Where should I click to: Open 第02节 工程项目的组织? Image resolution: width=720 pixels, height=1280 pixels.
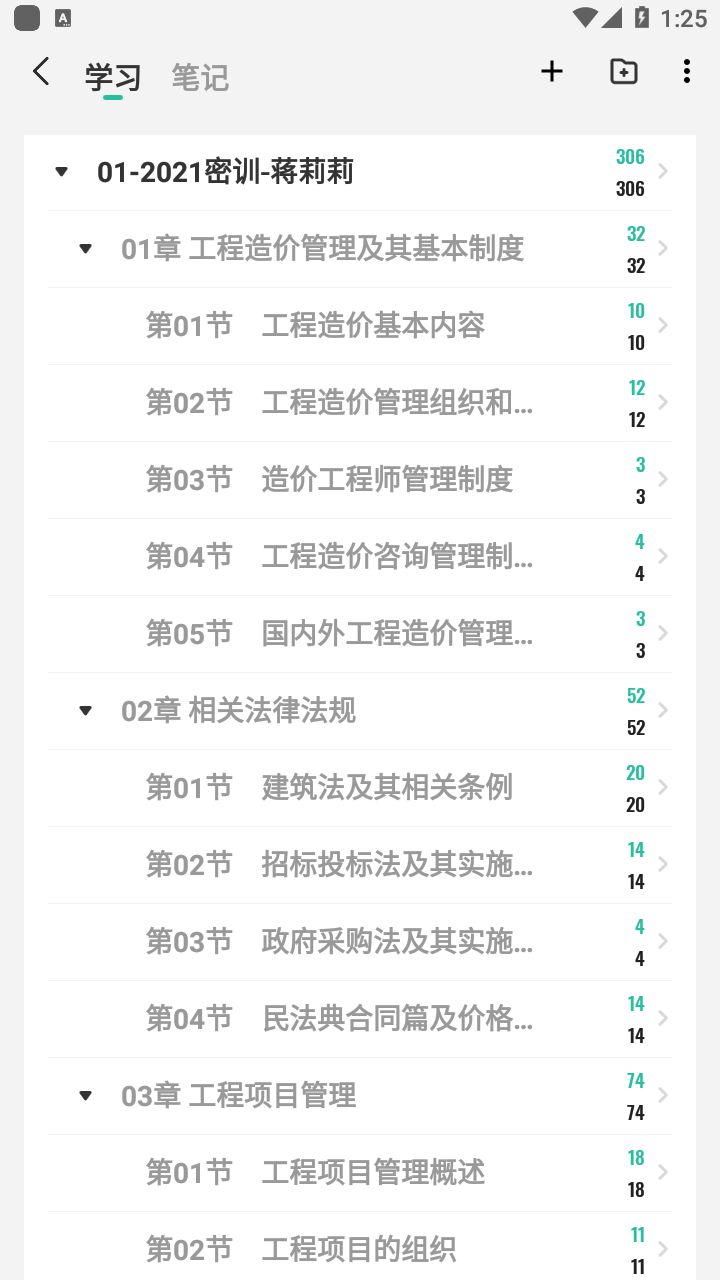click(x=360, y=1246)
